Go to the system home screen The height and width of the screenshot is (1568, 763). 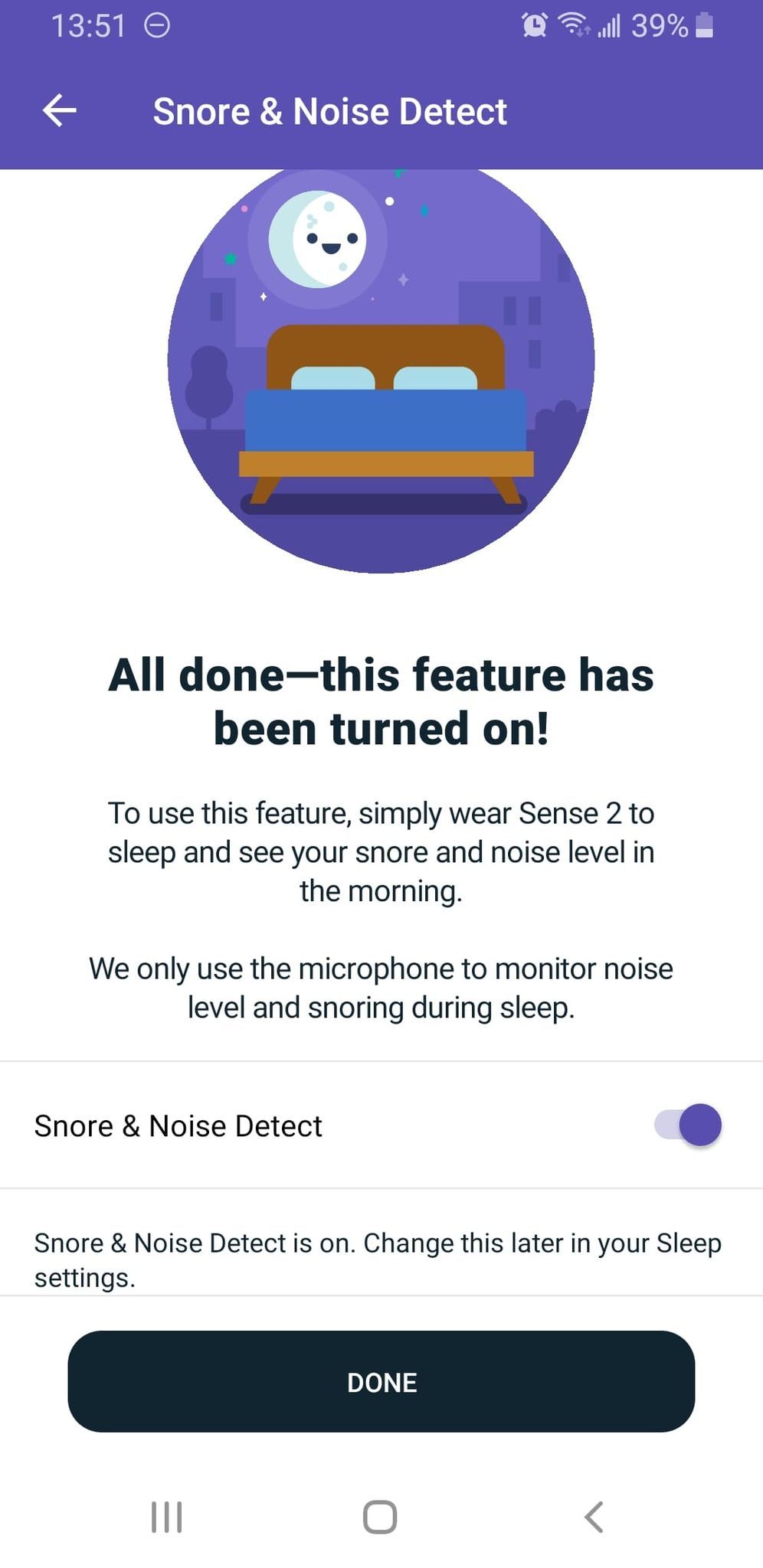(x=380, y=1517)
